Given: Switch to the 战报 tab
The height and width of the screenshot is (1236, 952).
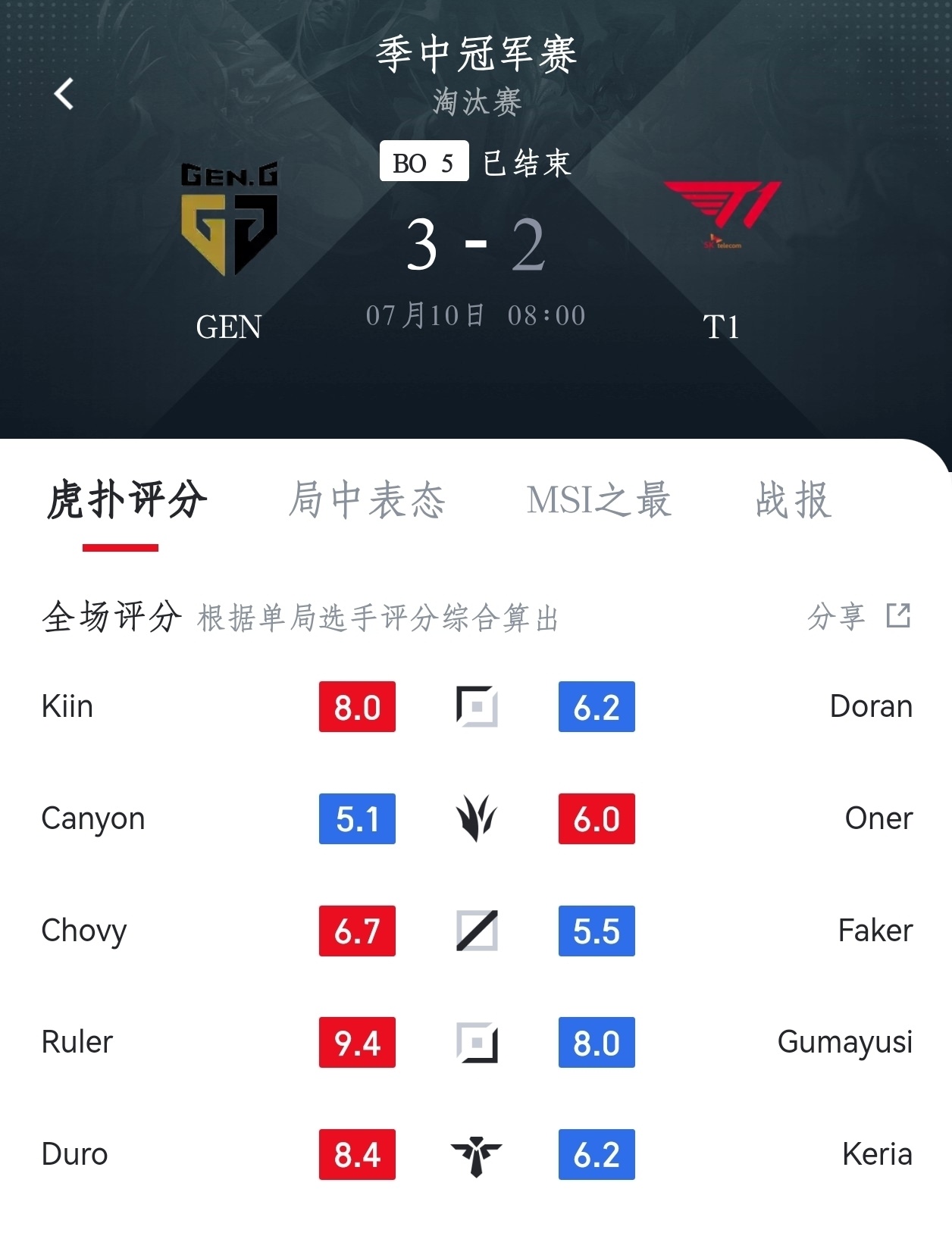Looking at the screenshot, I should [x=793, y=501].
